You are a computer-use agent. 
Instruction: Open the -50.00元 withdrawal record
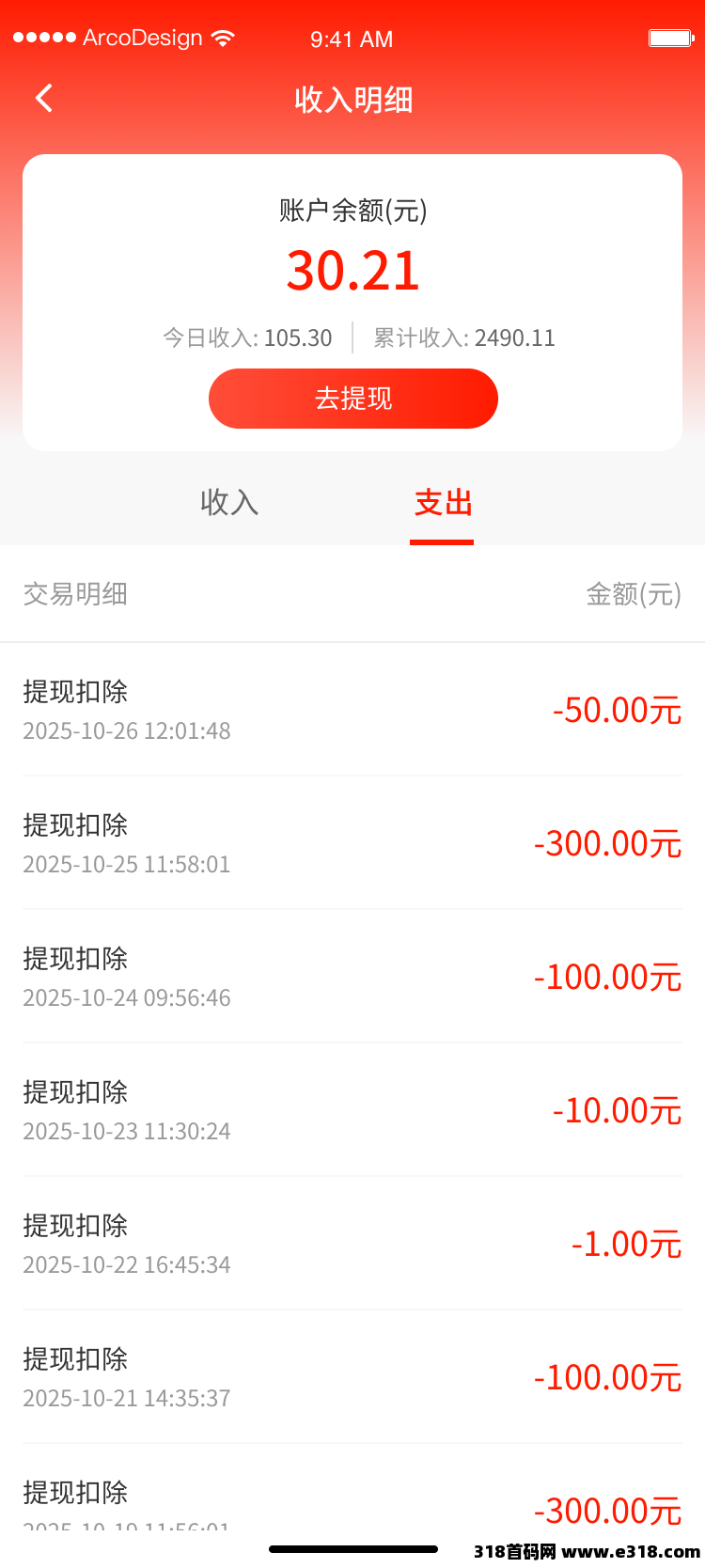click(352, 710)
